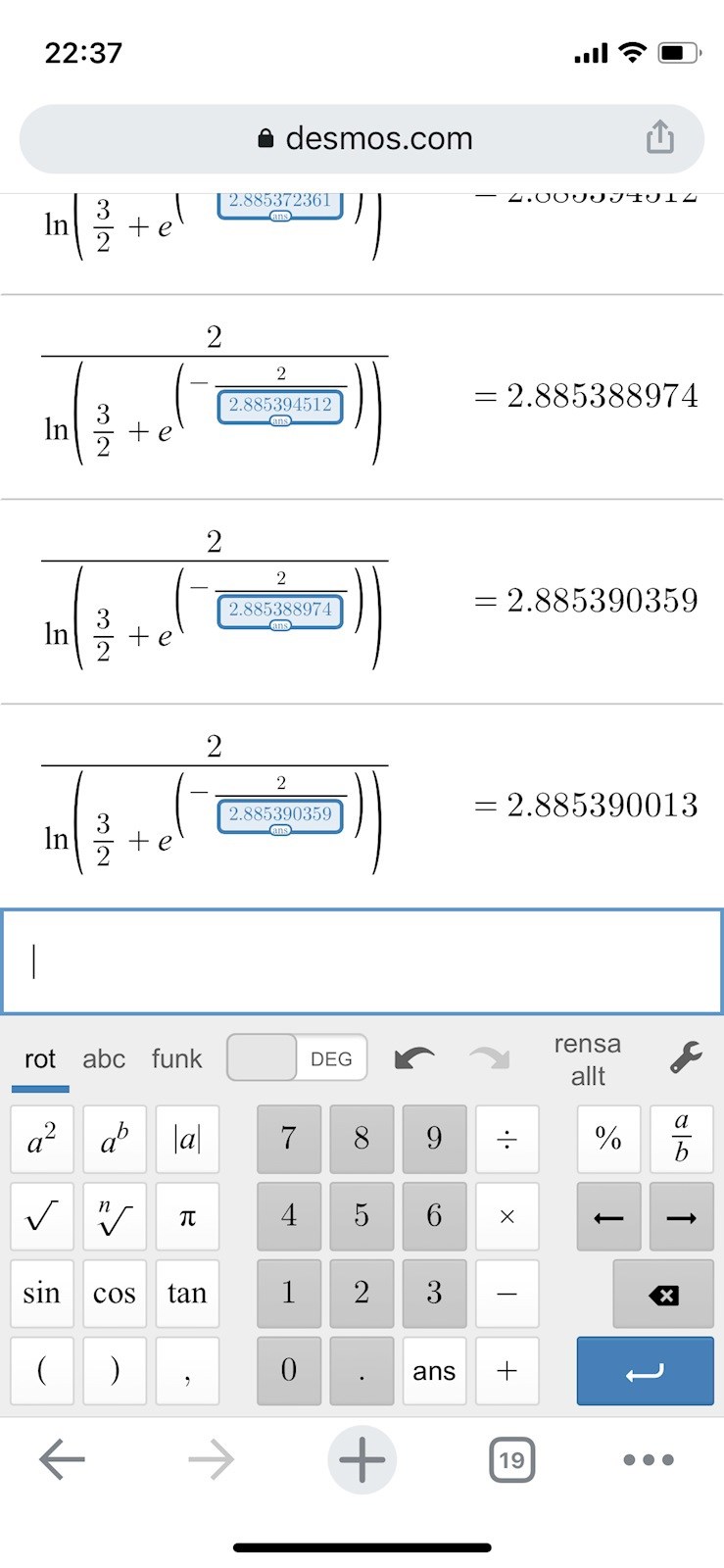Screen dimensions: 724x1568
Task: Insert a fraction with the a/b key
Action: point(681,1139)
